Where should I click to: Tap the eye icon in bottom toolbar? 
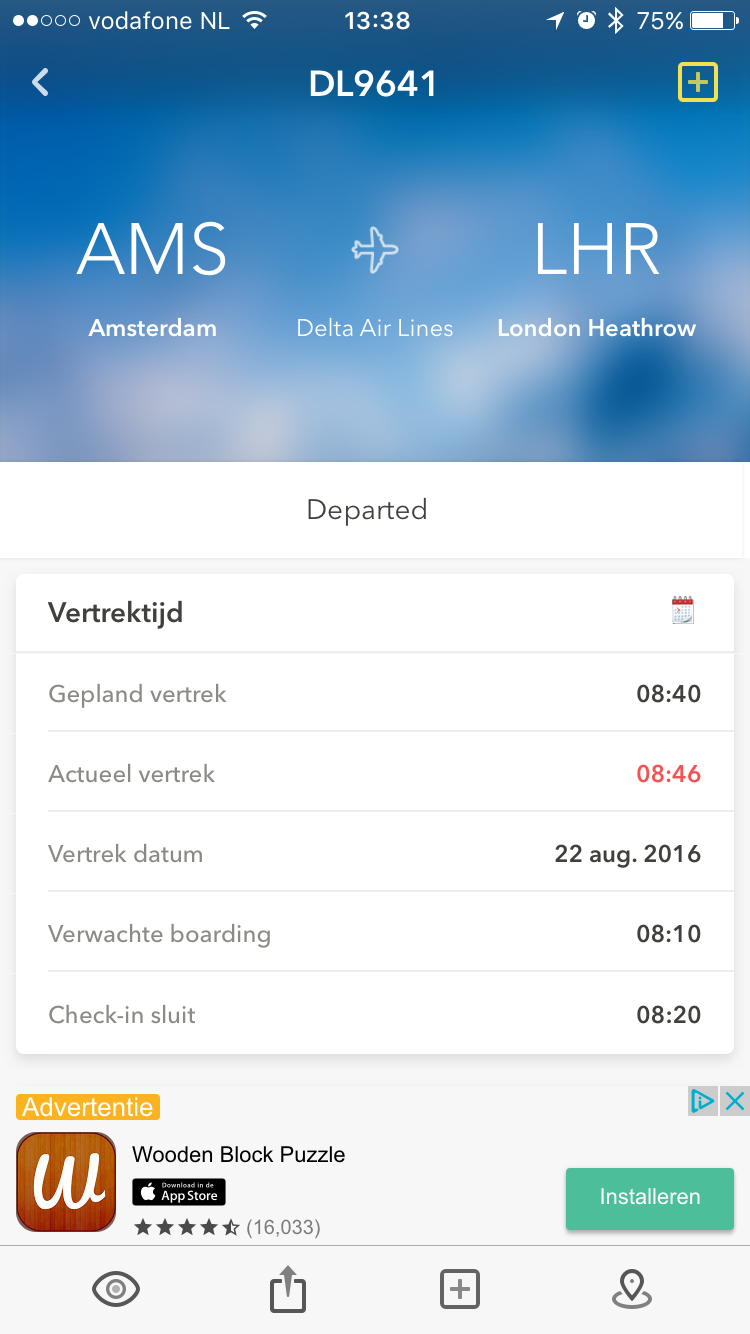(x=116, y=1290)
